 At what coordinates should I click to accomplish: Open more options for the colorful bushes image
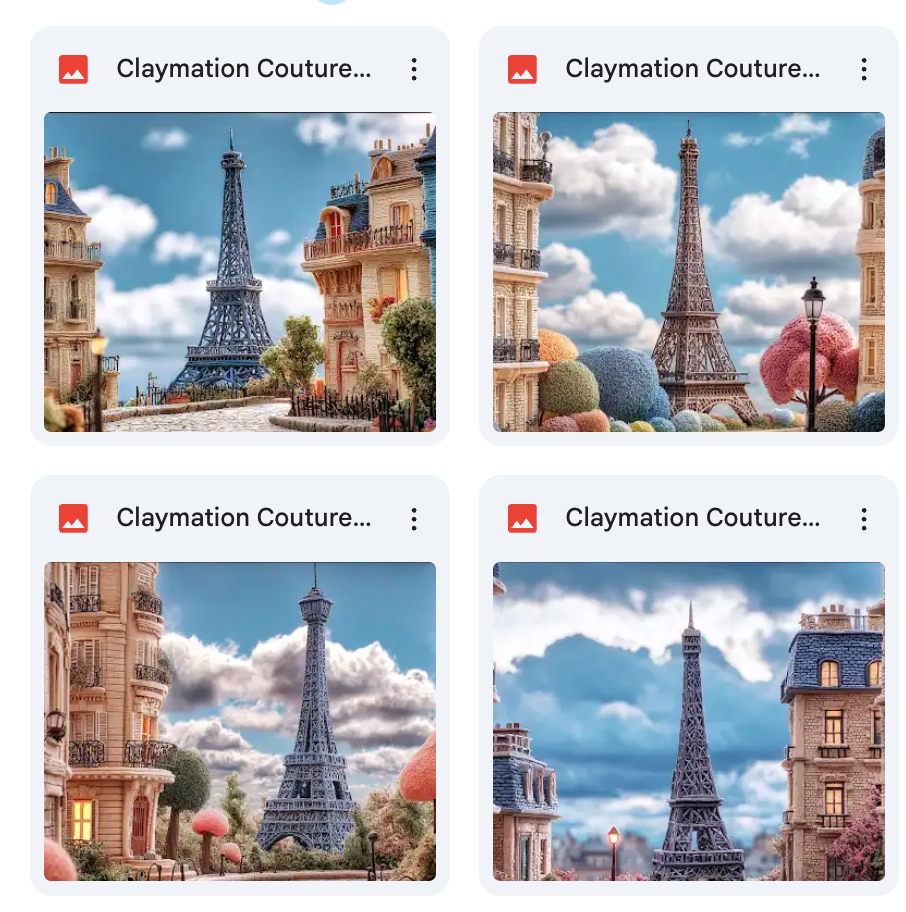tap(863, 69)
